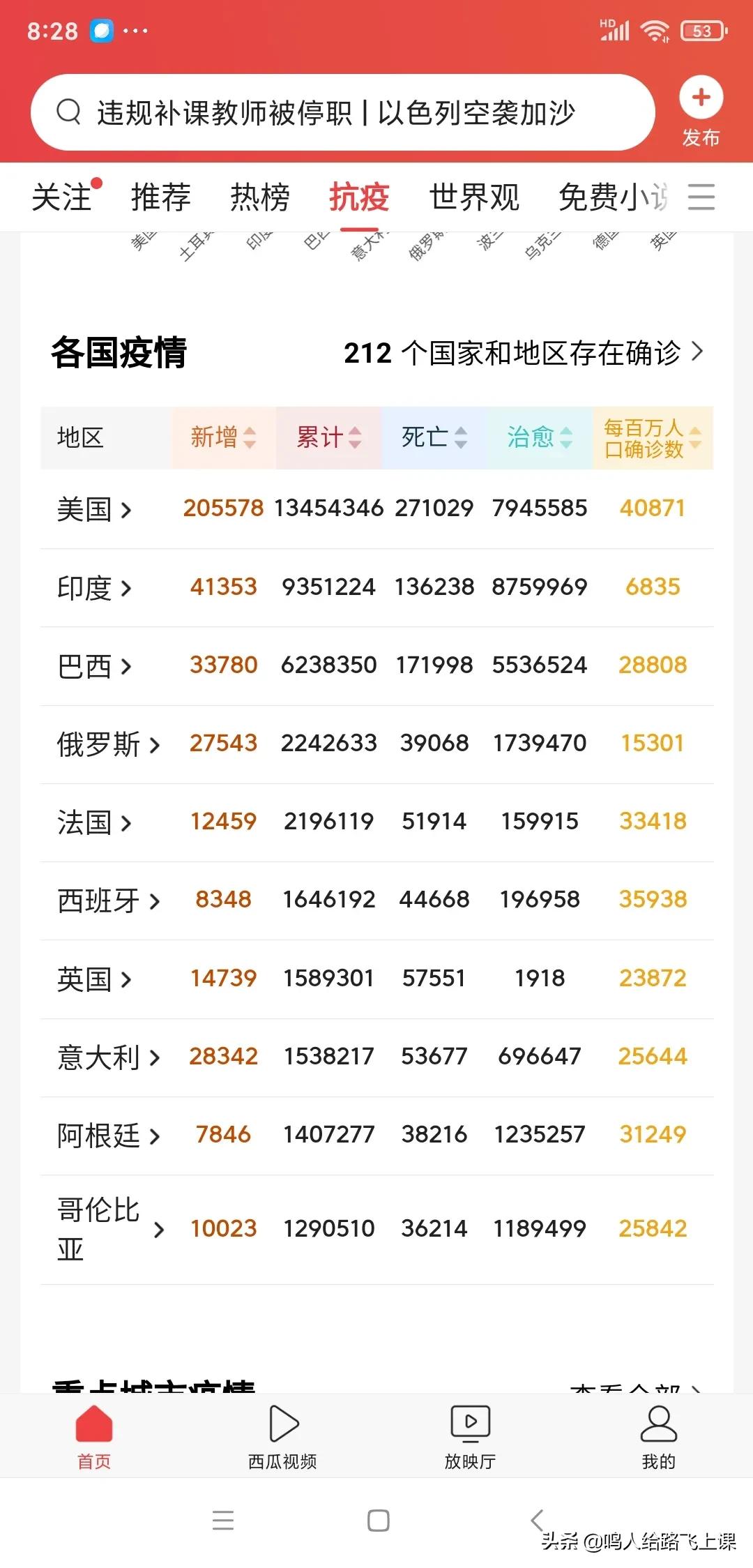Image resolution: width=753 pixels, height=1568 pixels.
Task: Sort table by 死亡 column
Action: click(x=434, y=437)
